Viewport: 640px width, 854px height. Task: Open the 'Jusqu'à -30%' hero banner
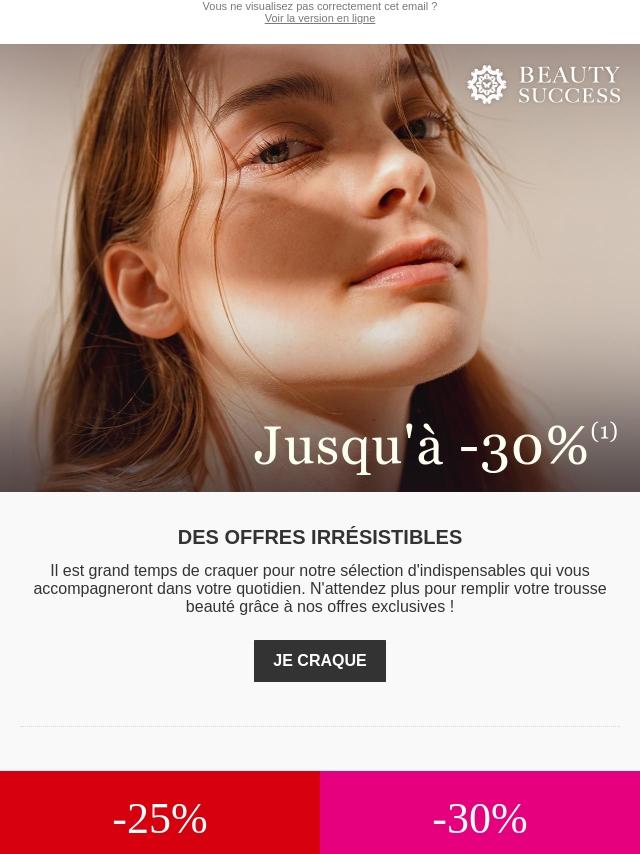click(x=320, y=268)
